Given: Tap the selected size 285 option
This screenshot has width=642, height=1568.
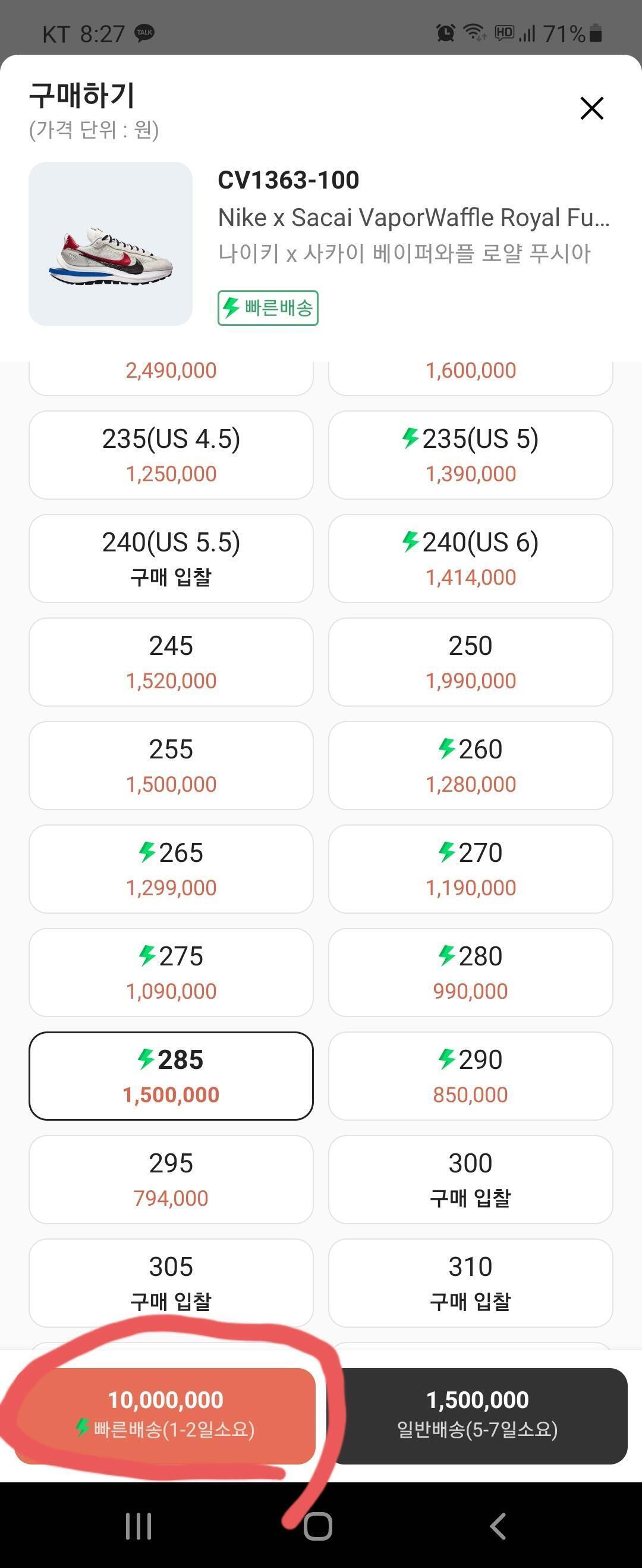Looking at the screenshot, I should tap(171, 1075).
